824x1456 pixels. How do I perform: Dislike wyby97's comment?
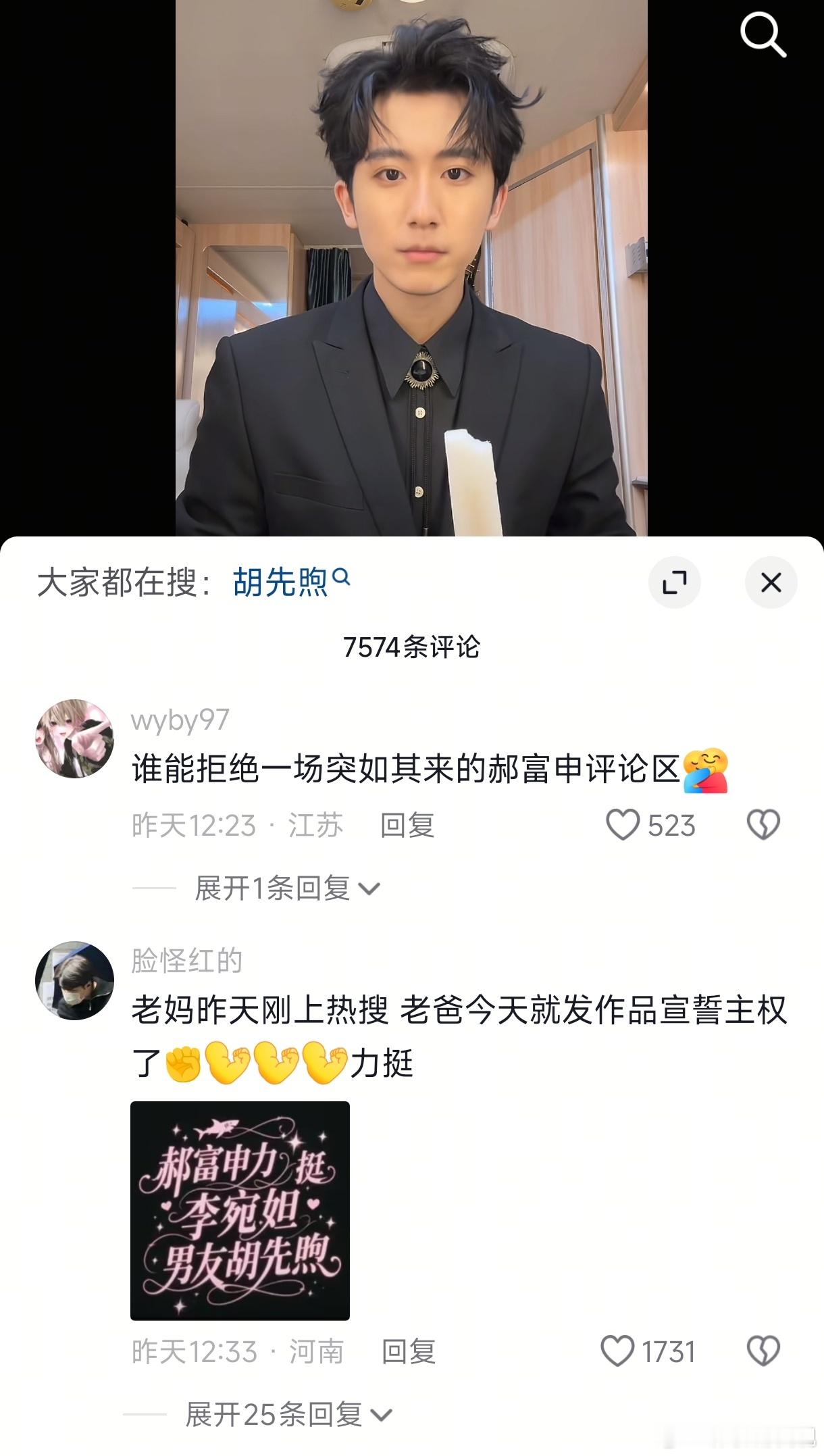point(763,825)
